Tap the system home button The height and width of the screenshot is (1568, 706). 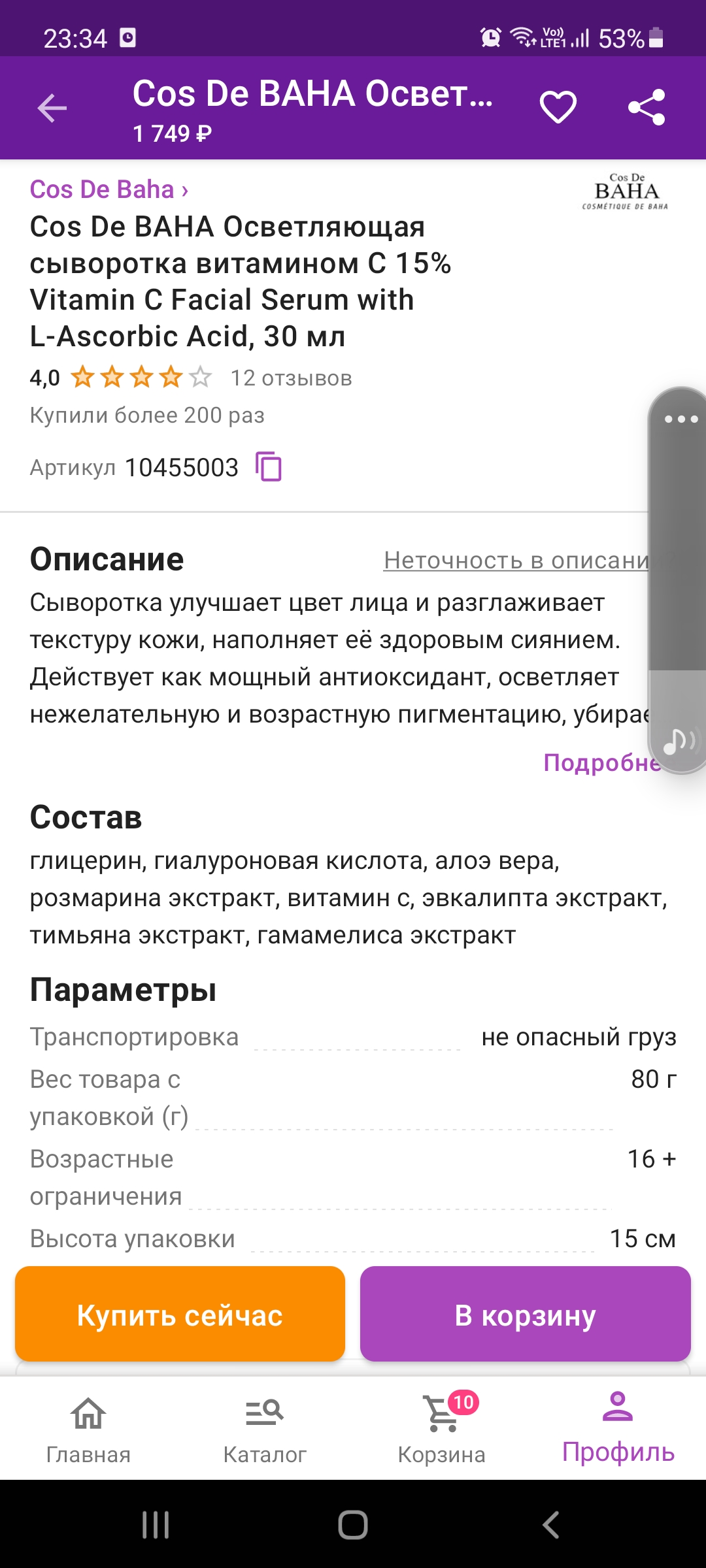click(353, 1525)
